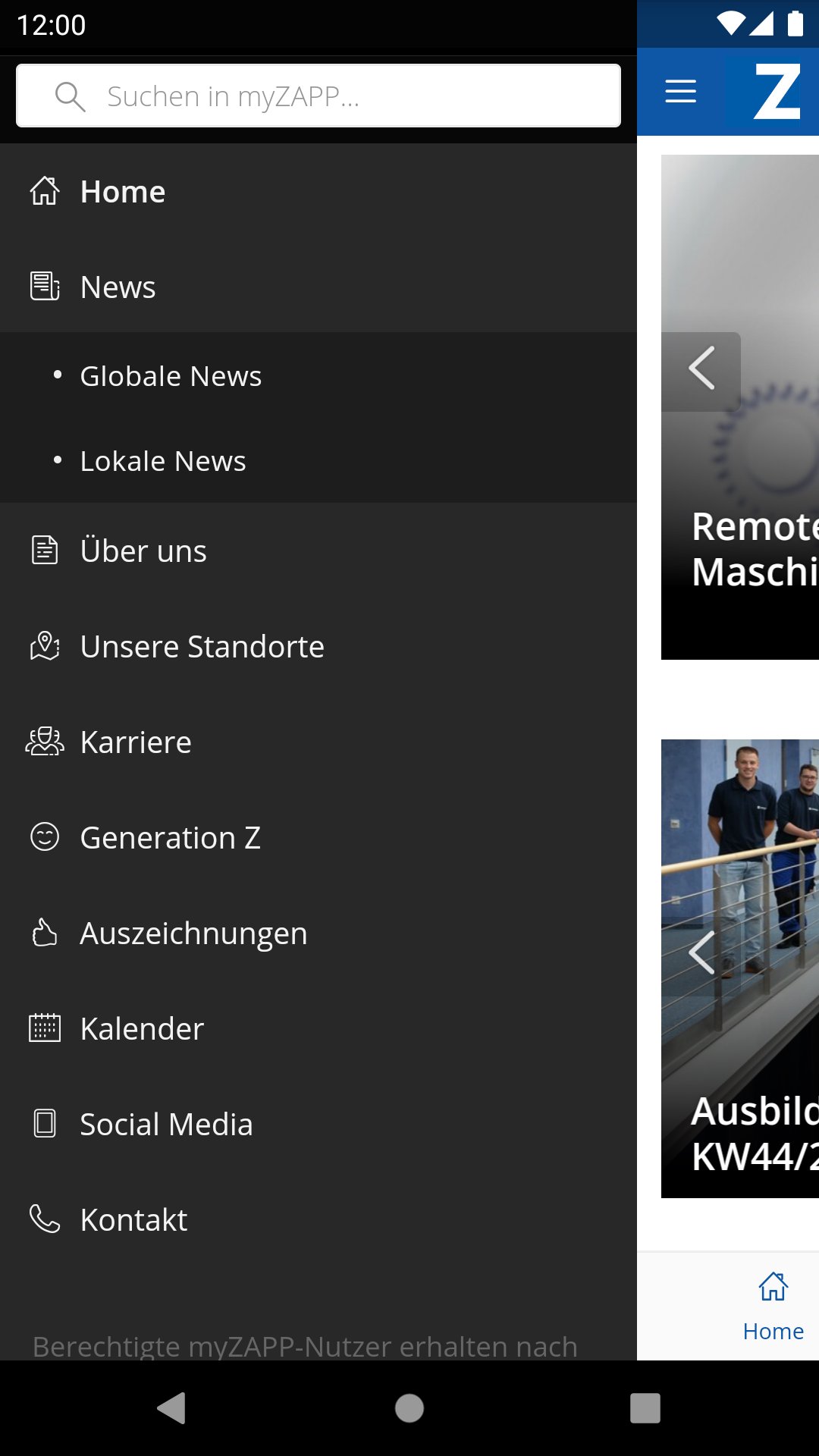Open Über uns
Viewport: 819px width, 1456px height.
pos(318,551)
